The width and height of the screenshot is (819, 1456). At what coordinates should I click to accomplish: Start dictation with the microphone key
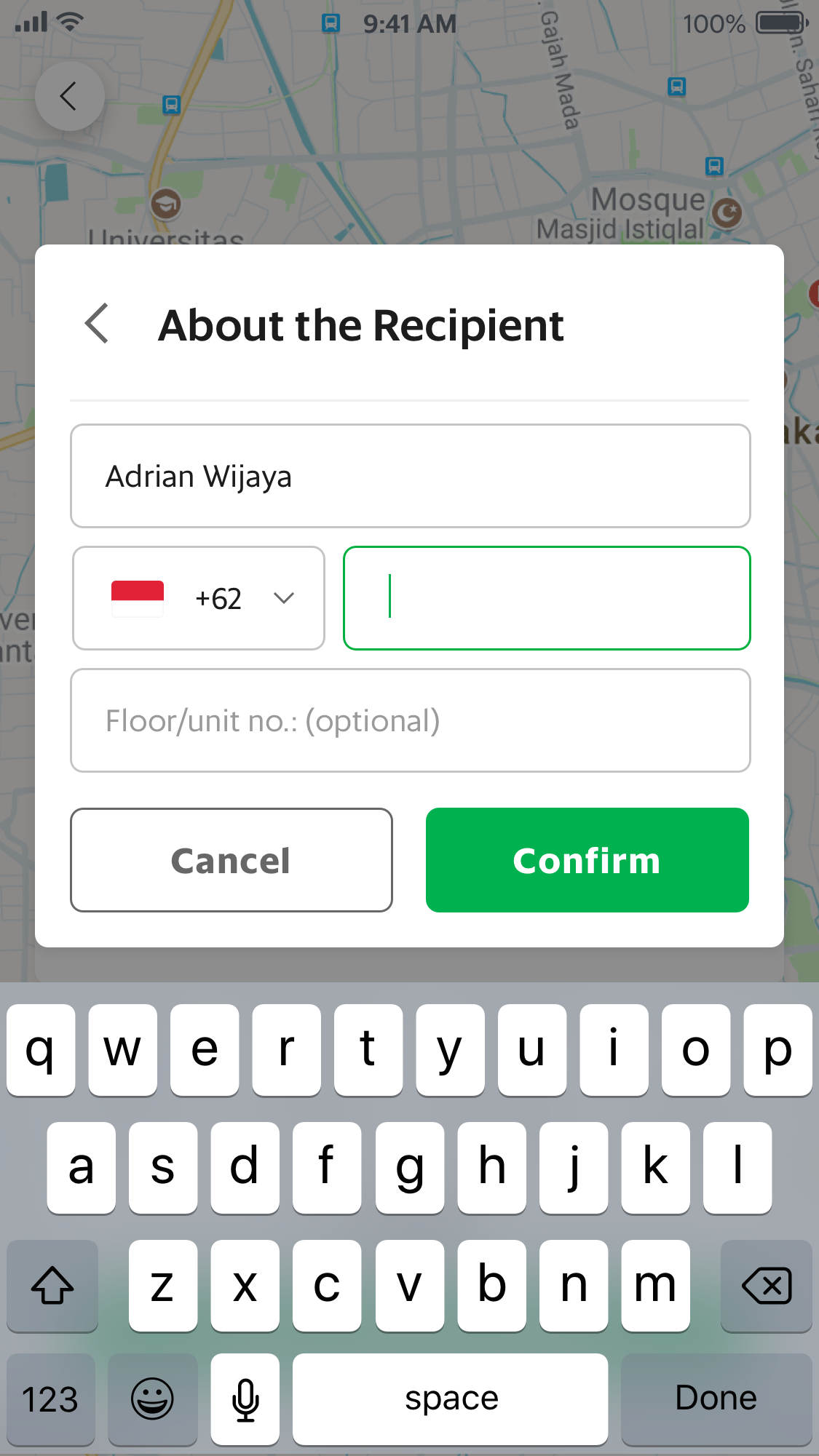click(x=245, y=1399)
